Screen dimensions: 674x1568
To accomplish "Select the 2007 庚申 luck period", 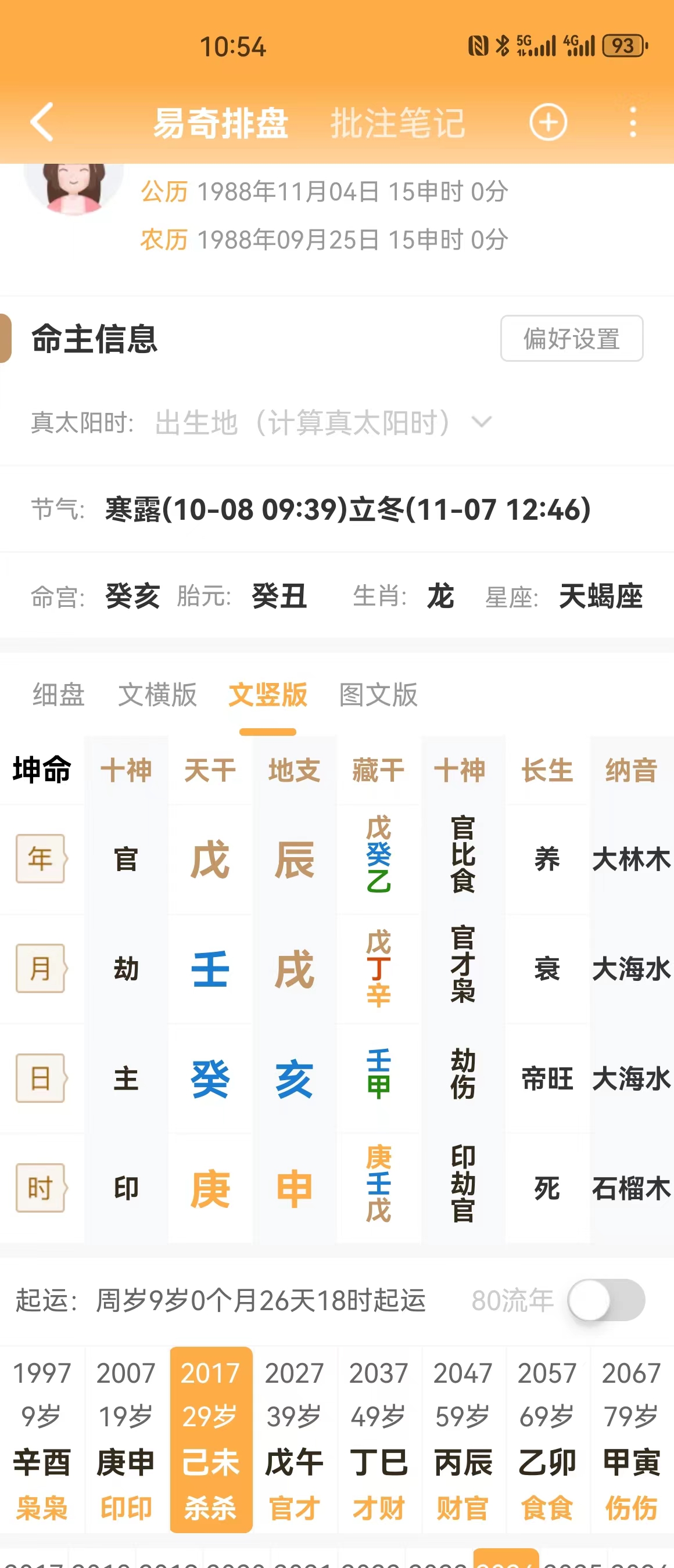I will tap(126, 1440).
